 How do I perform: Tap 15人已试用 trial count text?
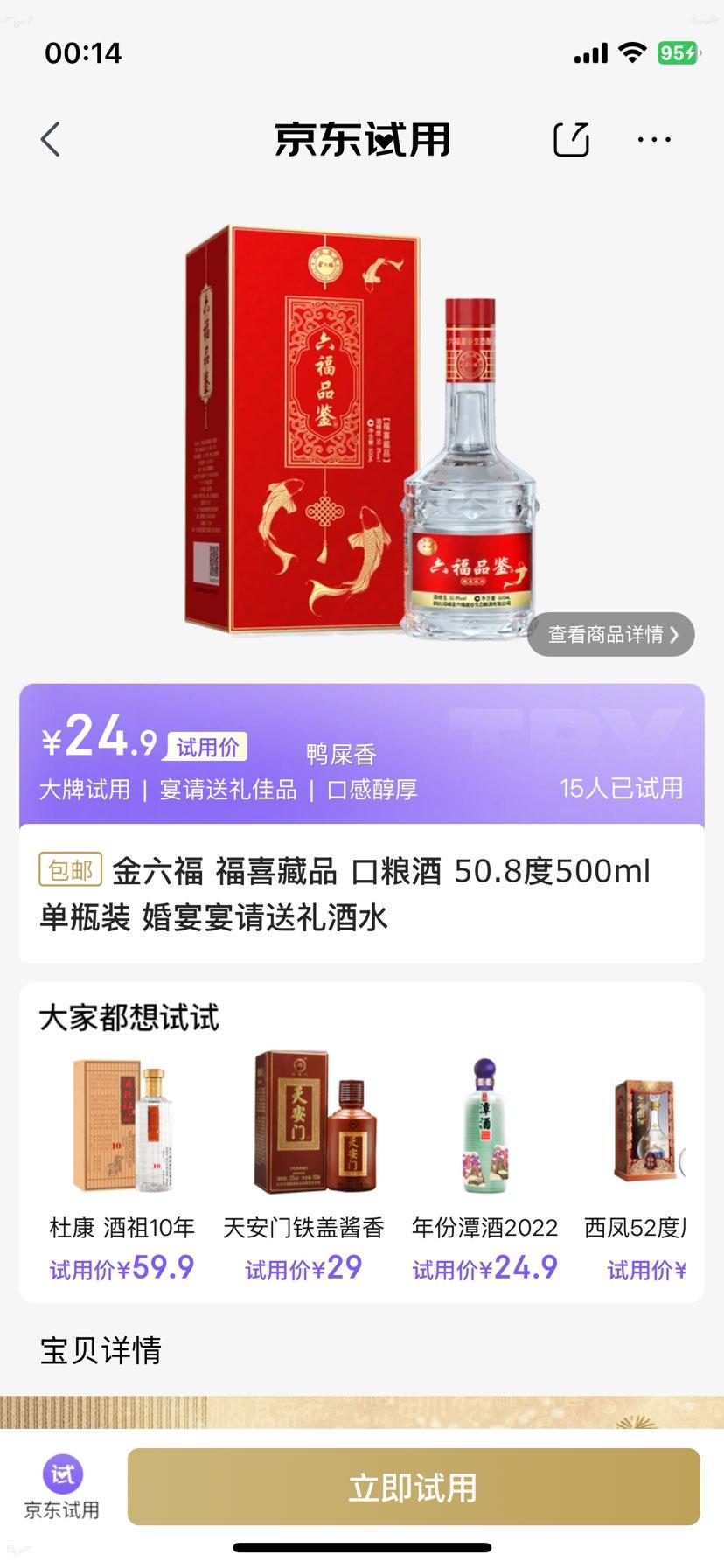tap(623, 788)
